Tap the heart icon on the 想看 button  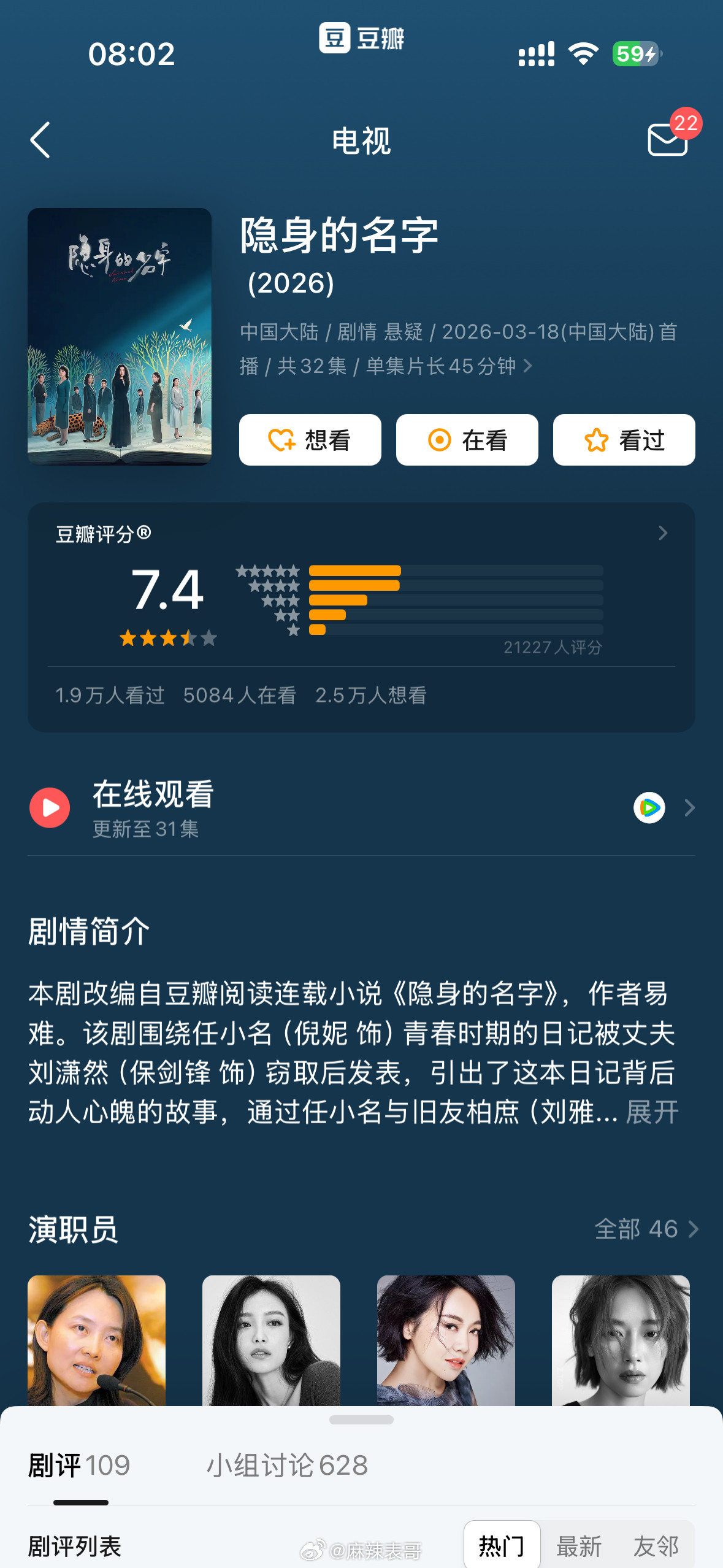tap(280, 439)
